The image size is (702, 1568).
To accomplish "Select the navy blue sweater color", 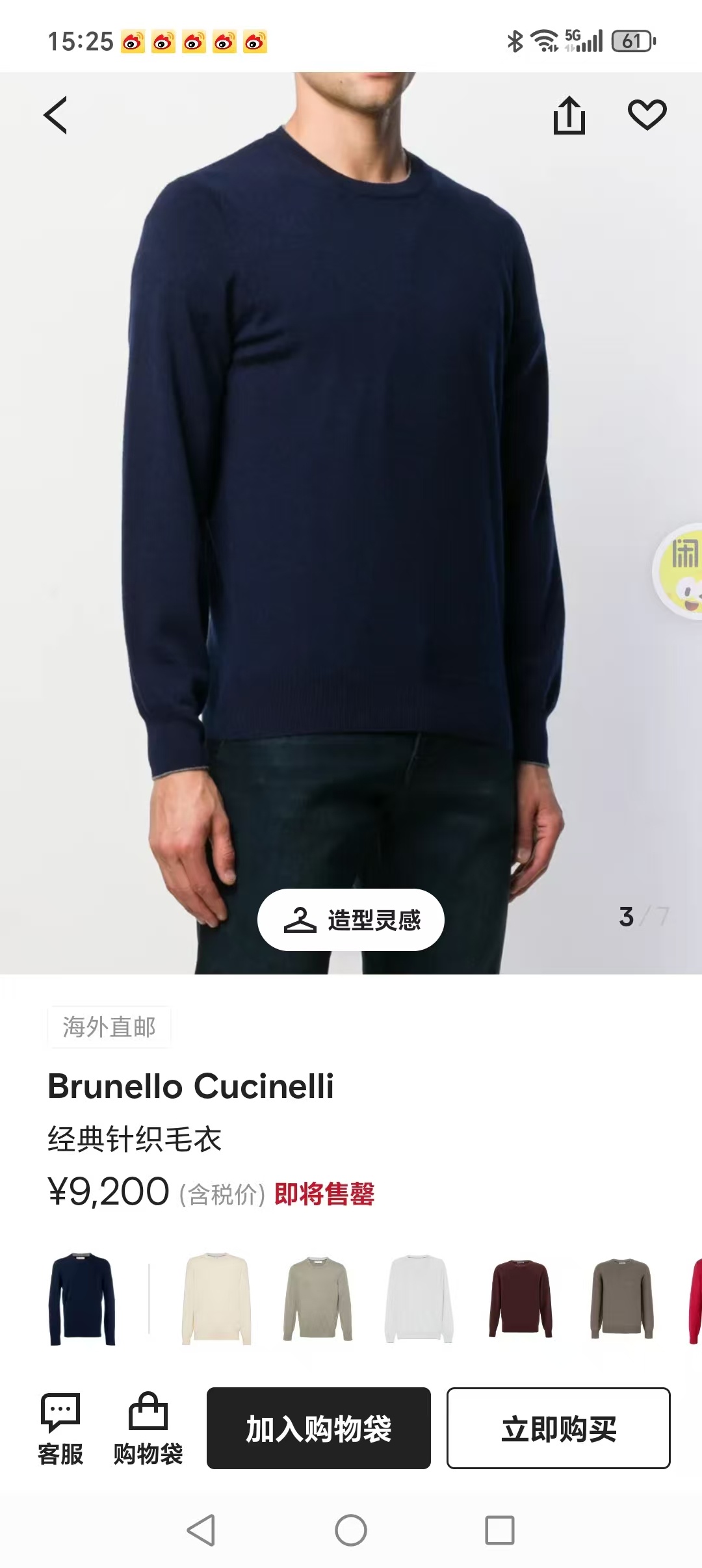I will click(x=82, y=1299).
